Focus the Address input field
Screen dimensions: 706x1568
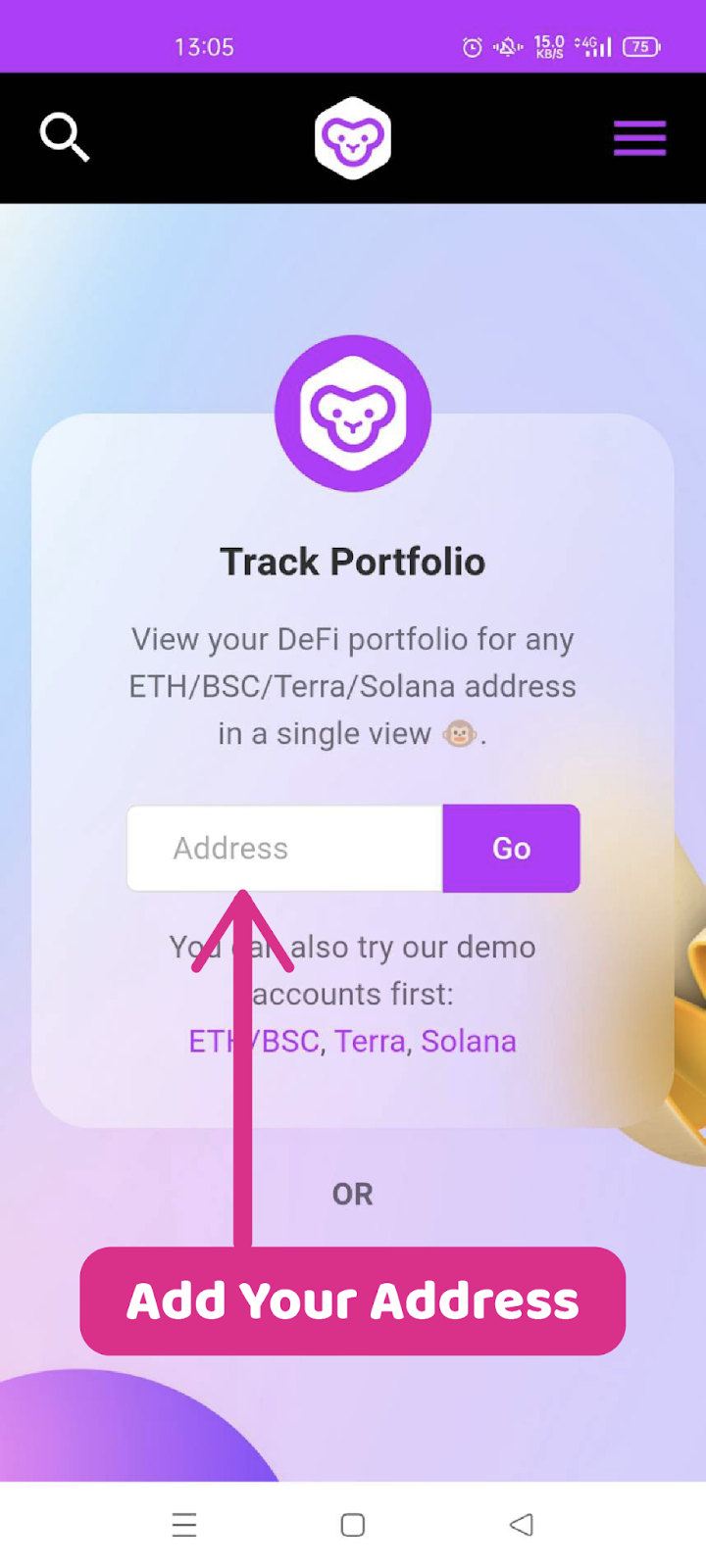point(284,849)
